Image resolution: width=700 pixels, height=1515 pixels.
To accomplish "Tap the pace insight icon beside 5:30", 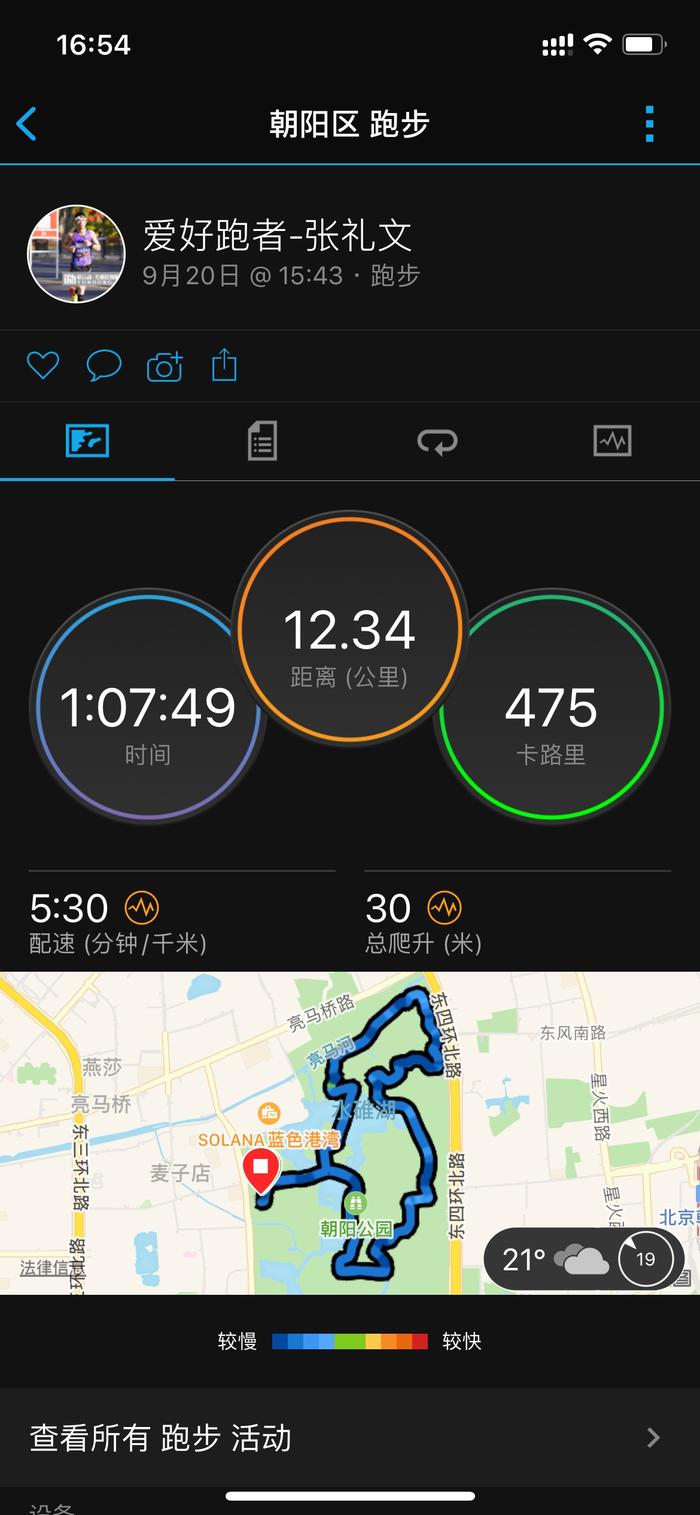I will coord(142,908).
